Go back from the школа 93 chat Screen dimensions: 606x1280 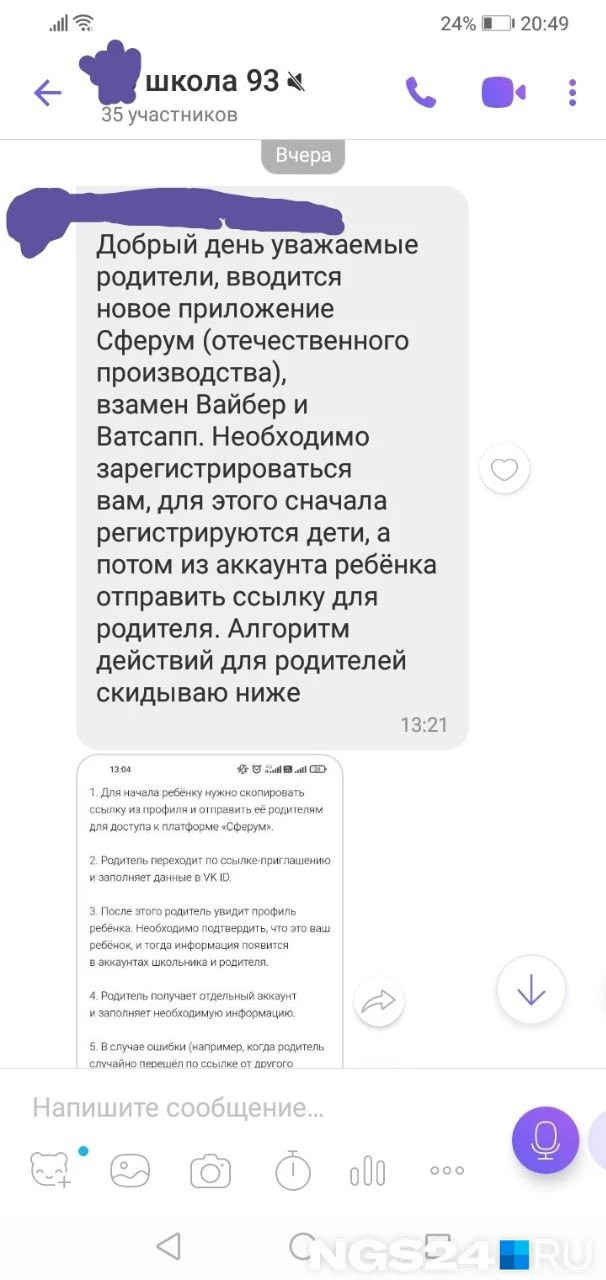[x=47, y=93]
